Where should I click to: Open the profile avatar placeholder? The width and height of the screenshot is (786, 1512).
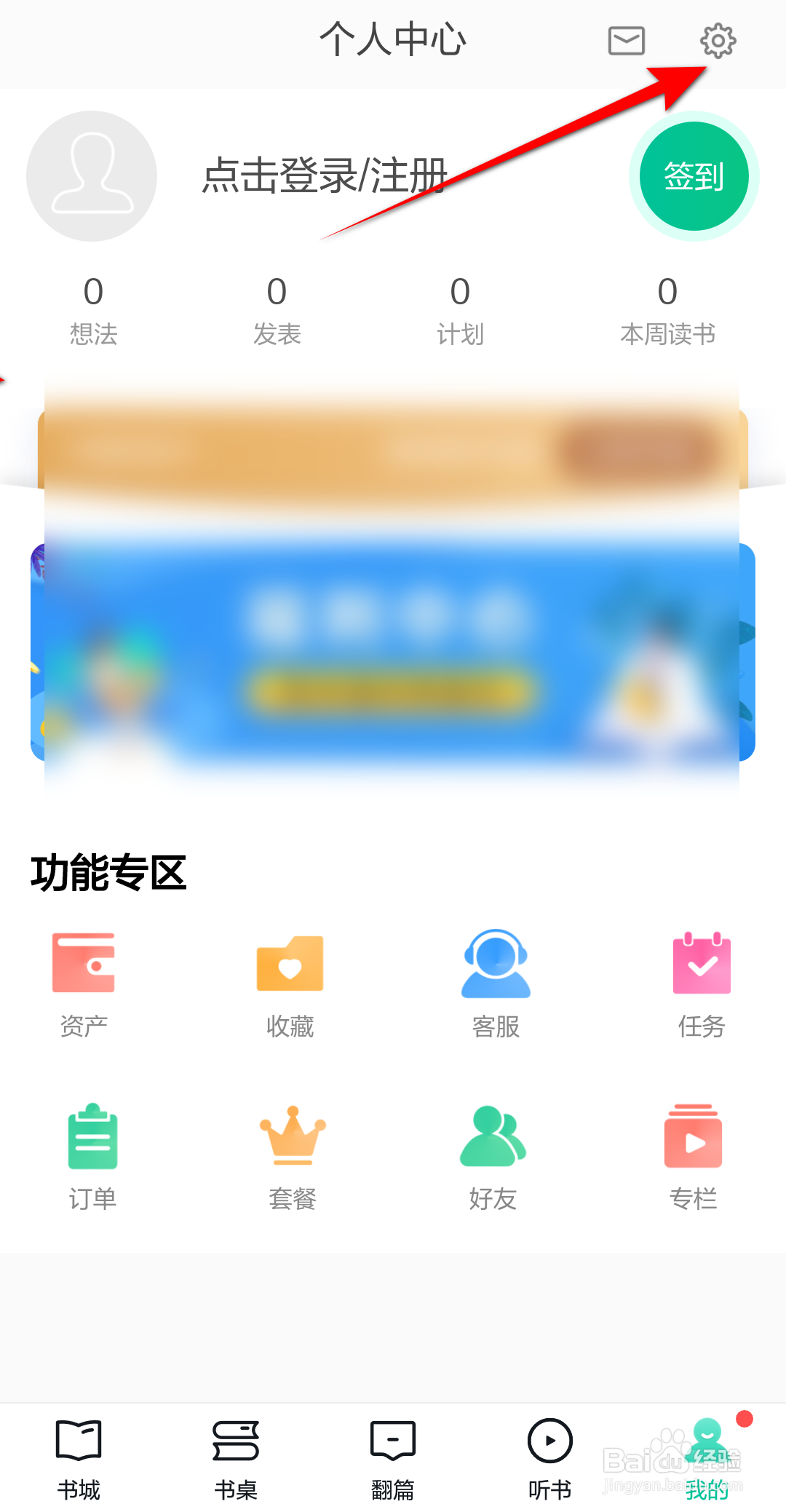tap(91, 175)
